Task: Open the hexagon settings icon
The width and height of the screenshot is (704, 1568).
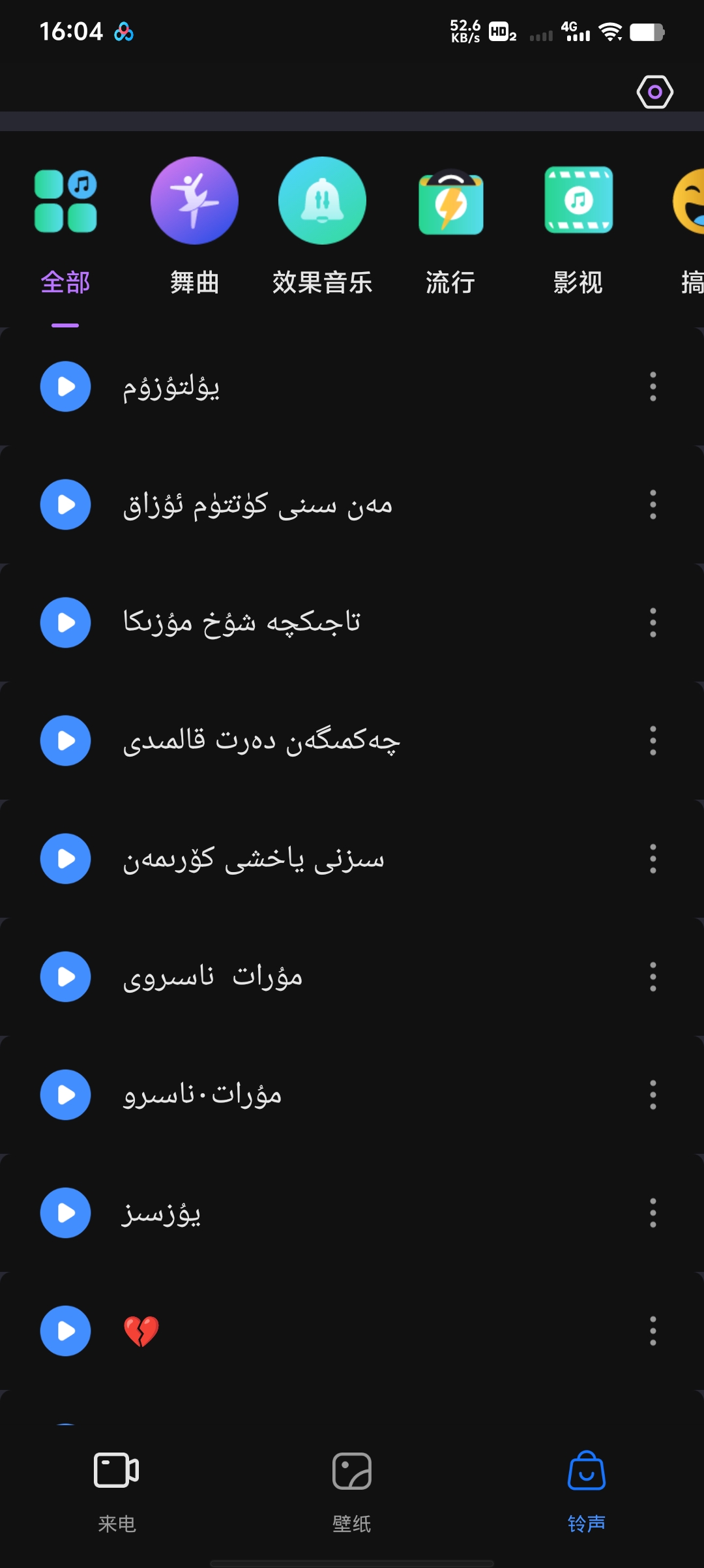Action: [x=654, y=92]
